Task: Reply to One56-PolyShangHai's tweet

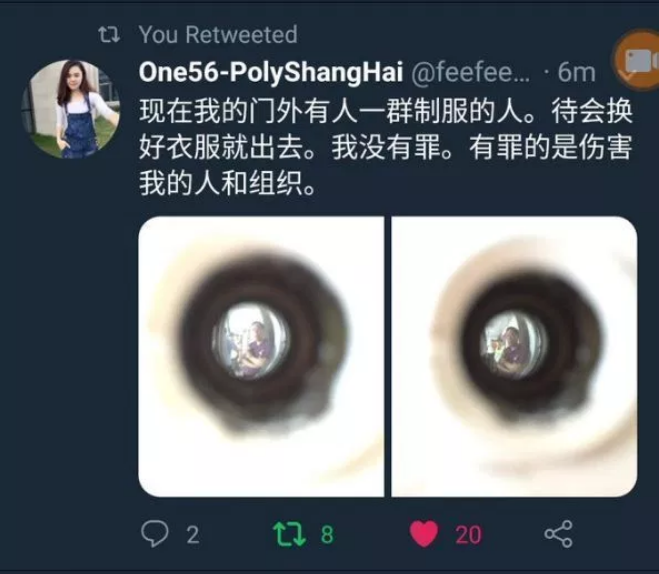Action: tap(156, 534)
